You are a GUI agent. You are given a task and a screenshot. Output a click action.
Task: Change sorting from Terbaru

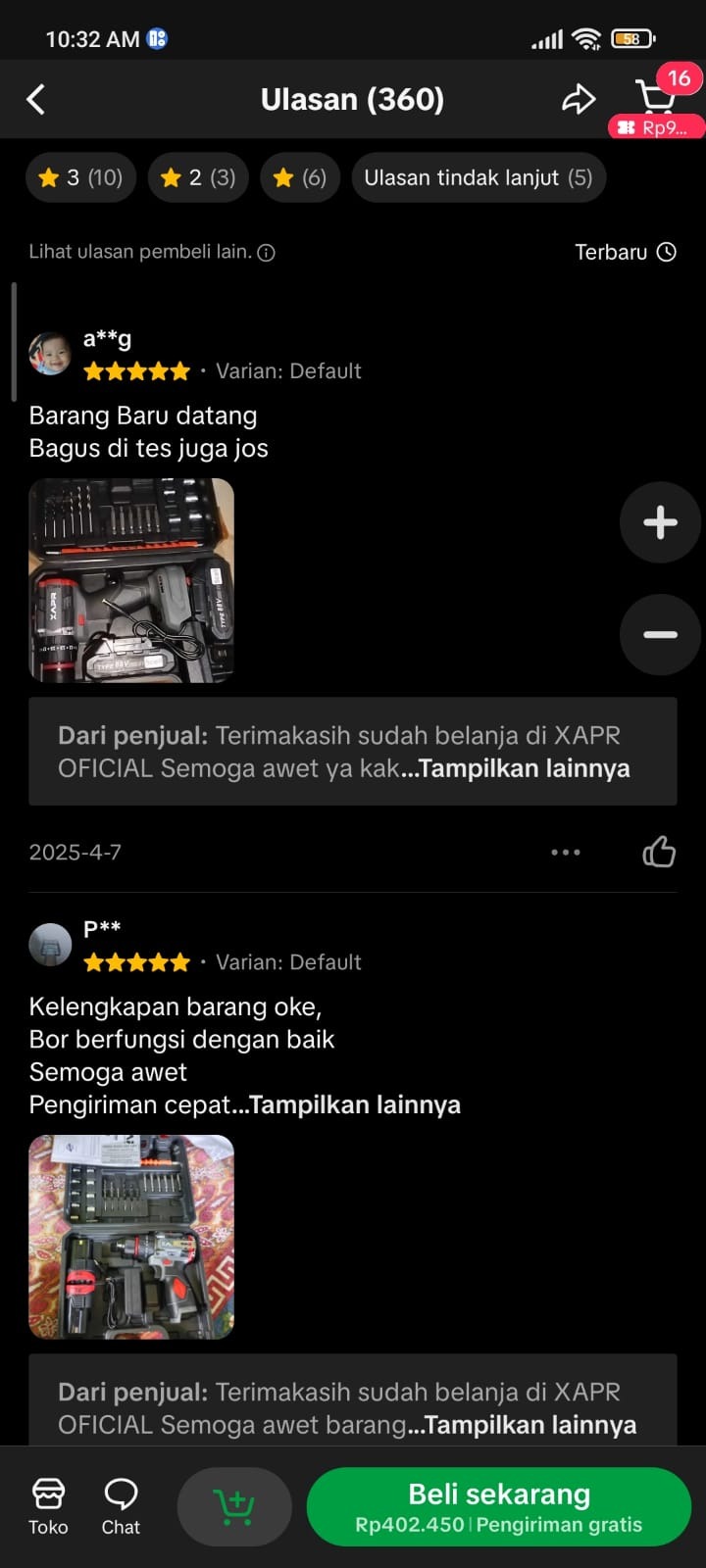pos(626,252)
